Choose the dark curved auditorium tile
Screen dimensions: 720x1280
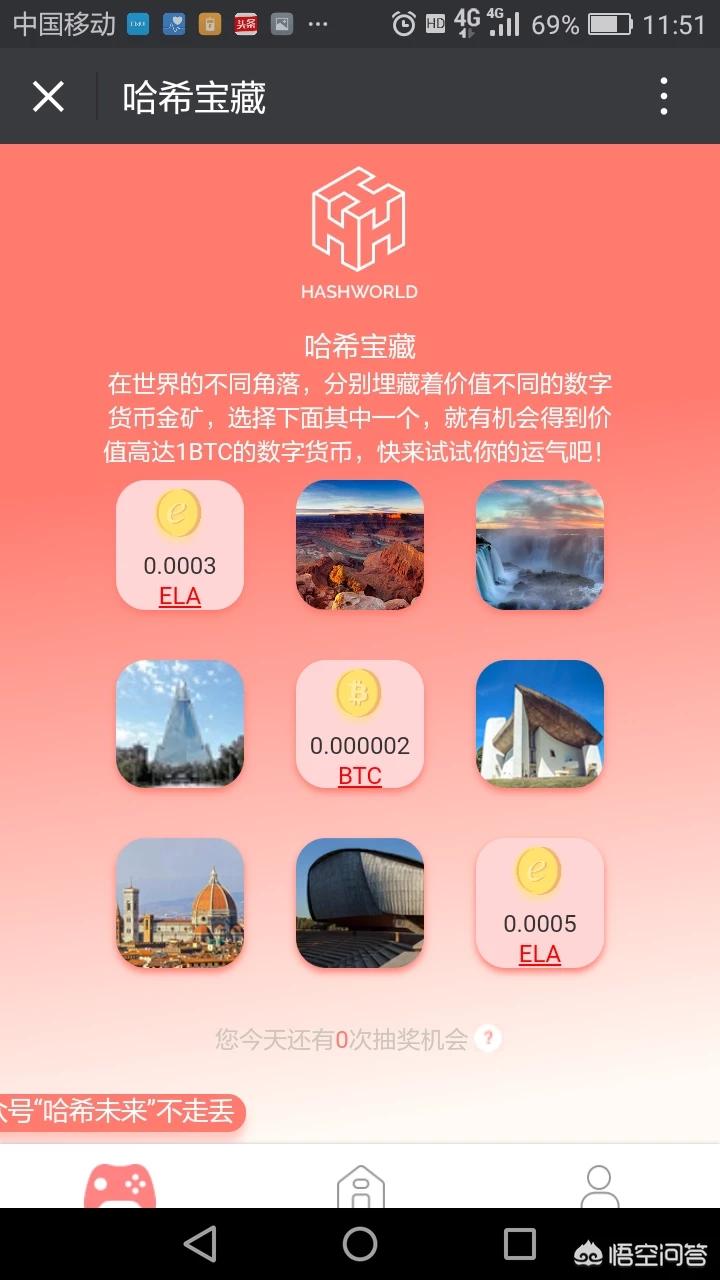tap(360, 903)
